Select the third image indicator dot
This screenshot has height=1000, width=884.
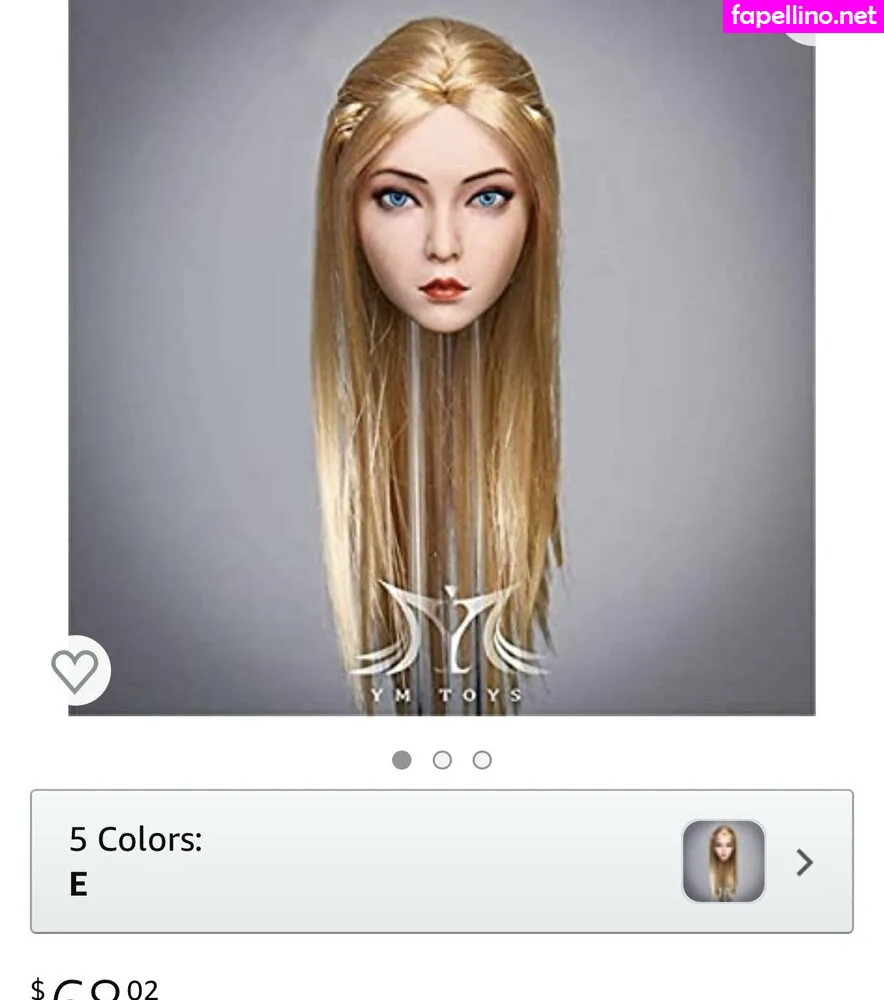[x=482, y=760]
